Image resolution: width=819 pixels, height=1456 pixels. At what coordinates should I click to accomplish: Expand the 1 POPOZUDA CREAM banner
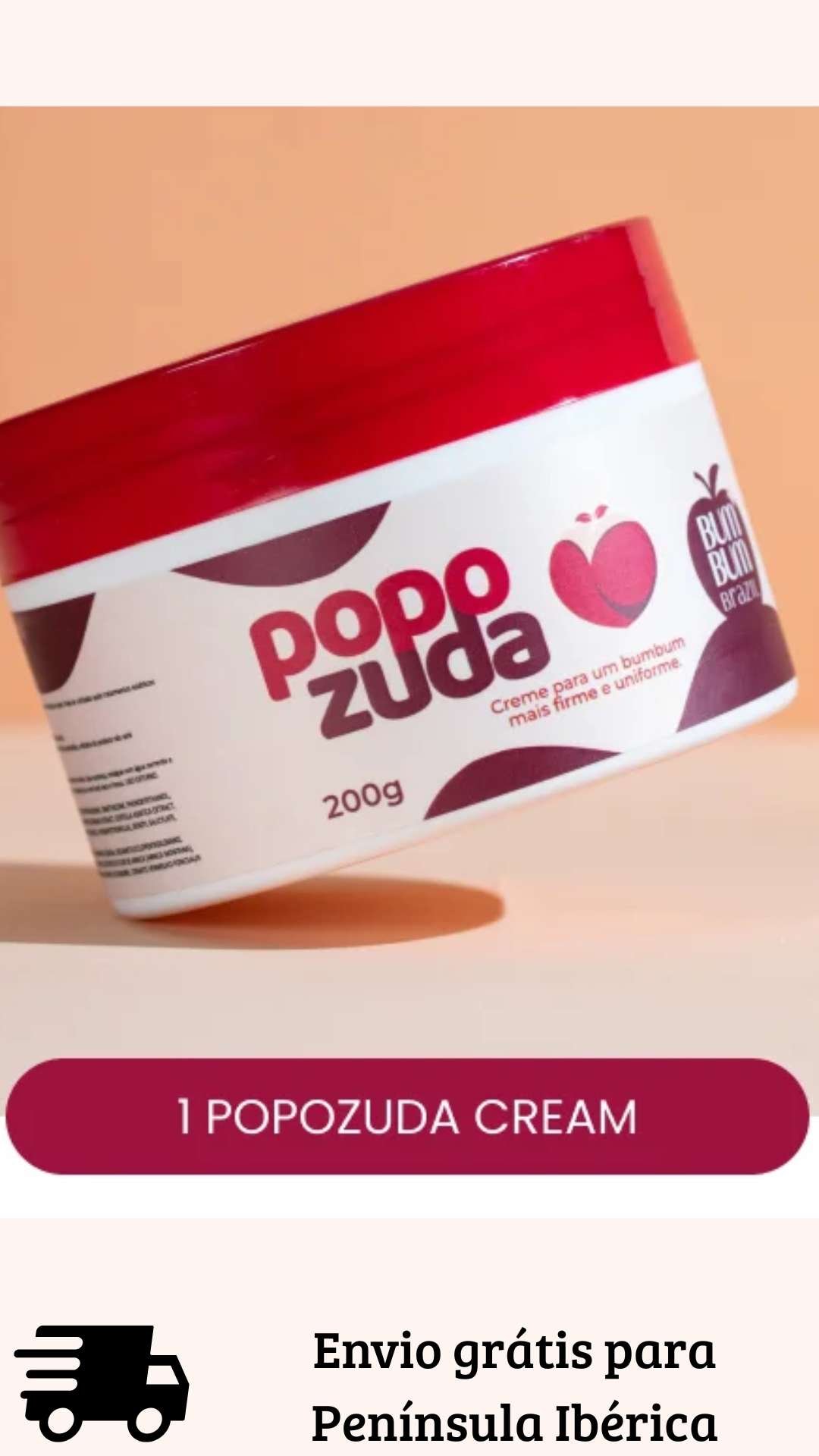[x=409, y=1115]
